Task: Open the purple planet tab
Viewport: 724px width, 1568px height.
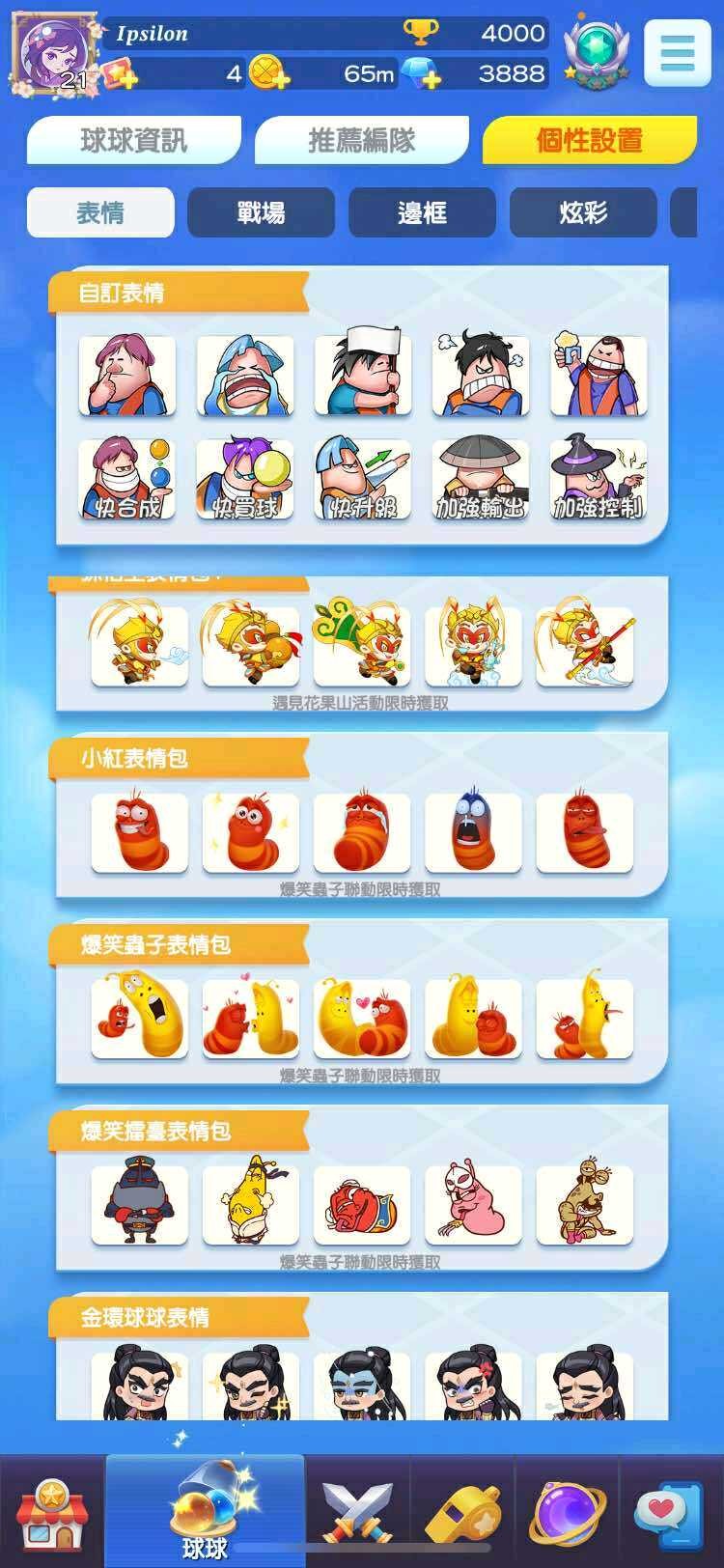Action: [569, 1512]
